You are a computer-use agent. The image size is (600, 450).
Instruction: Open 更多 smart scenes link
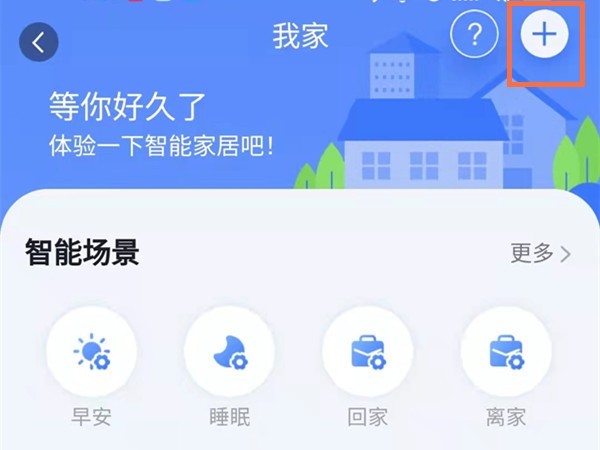coord(540,253)
